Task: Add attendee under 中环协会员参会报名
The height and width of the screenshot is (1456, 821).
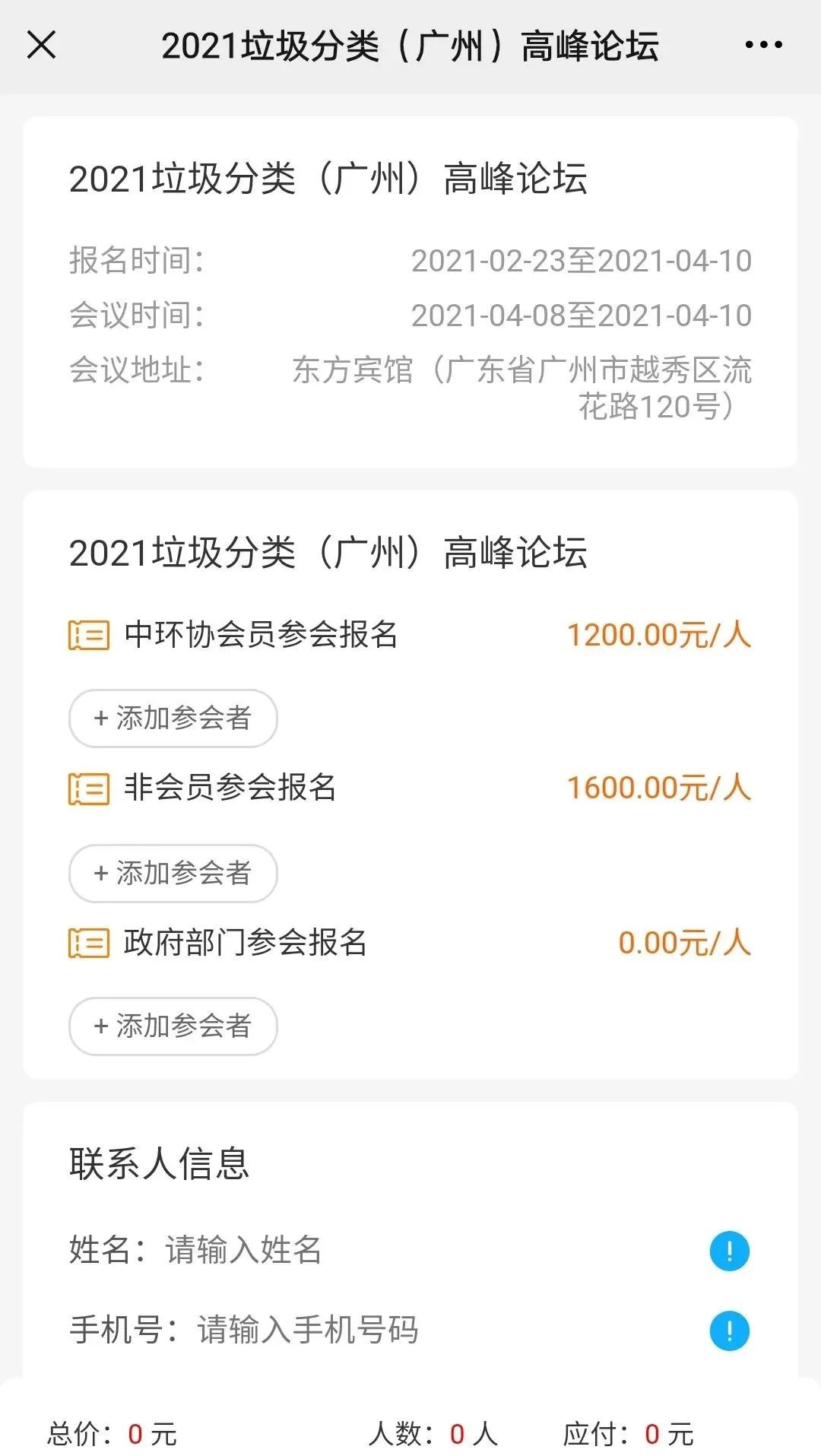Action: pyautogui.click(x=173, y=718)
